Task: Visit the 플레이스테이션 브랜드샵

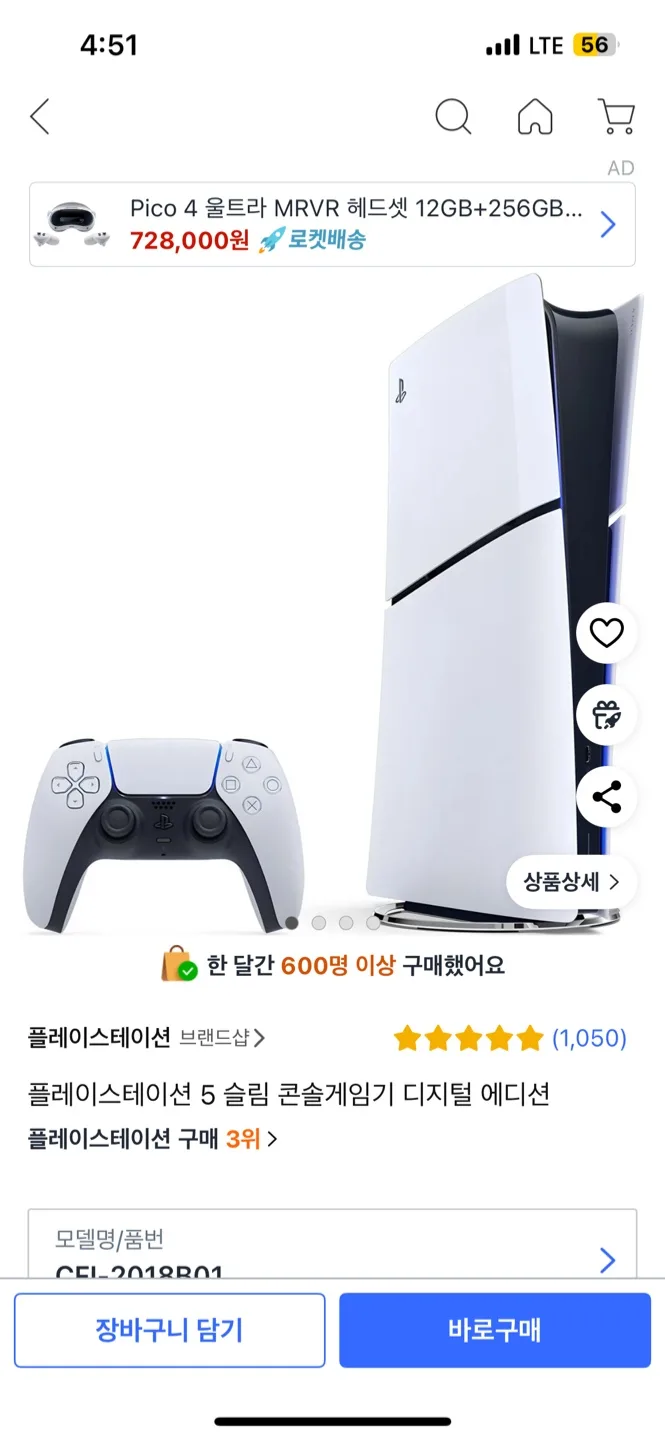Action: click(146, 1038)
